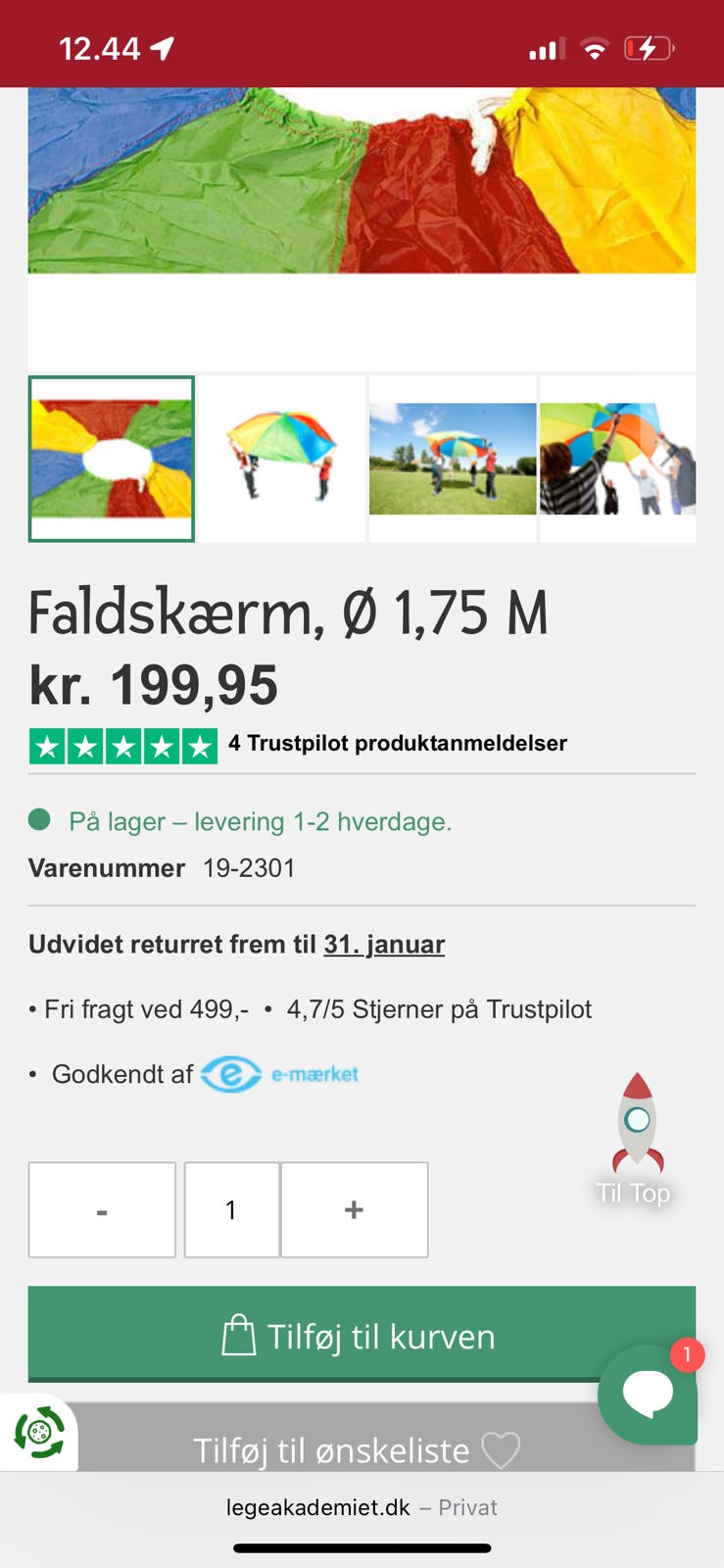Toggle the wishlist heart on the product
The height and width of the screenshot is (1568, 724).
pos(502,1449)
